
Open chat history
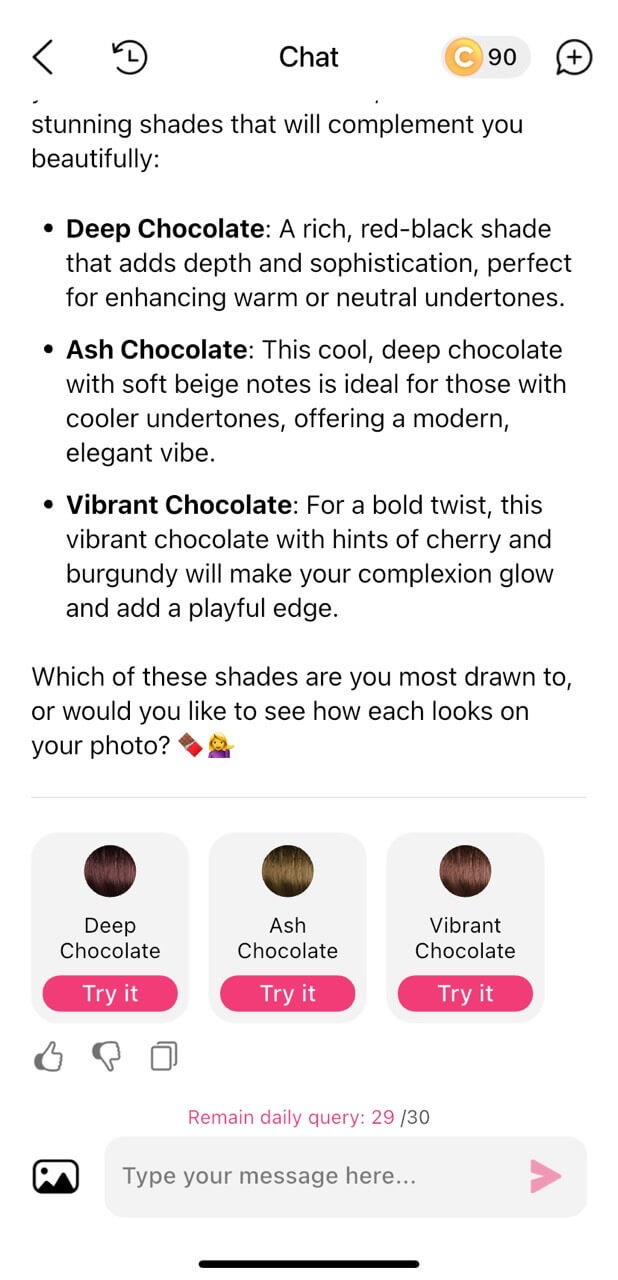pos(129,58)
